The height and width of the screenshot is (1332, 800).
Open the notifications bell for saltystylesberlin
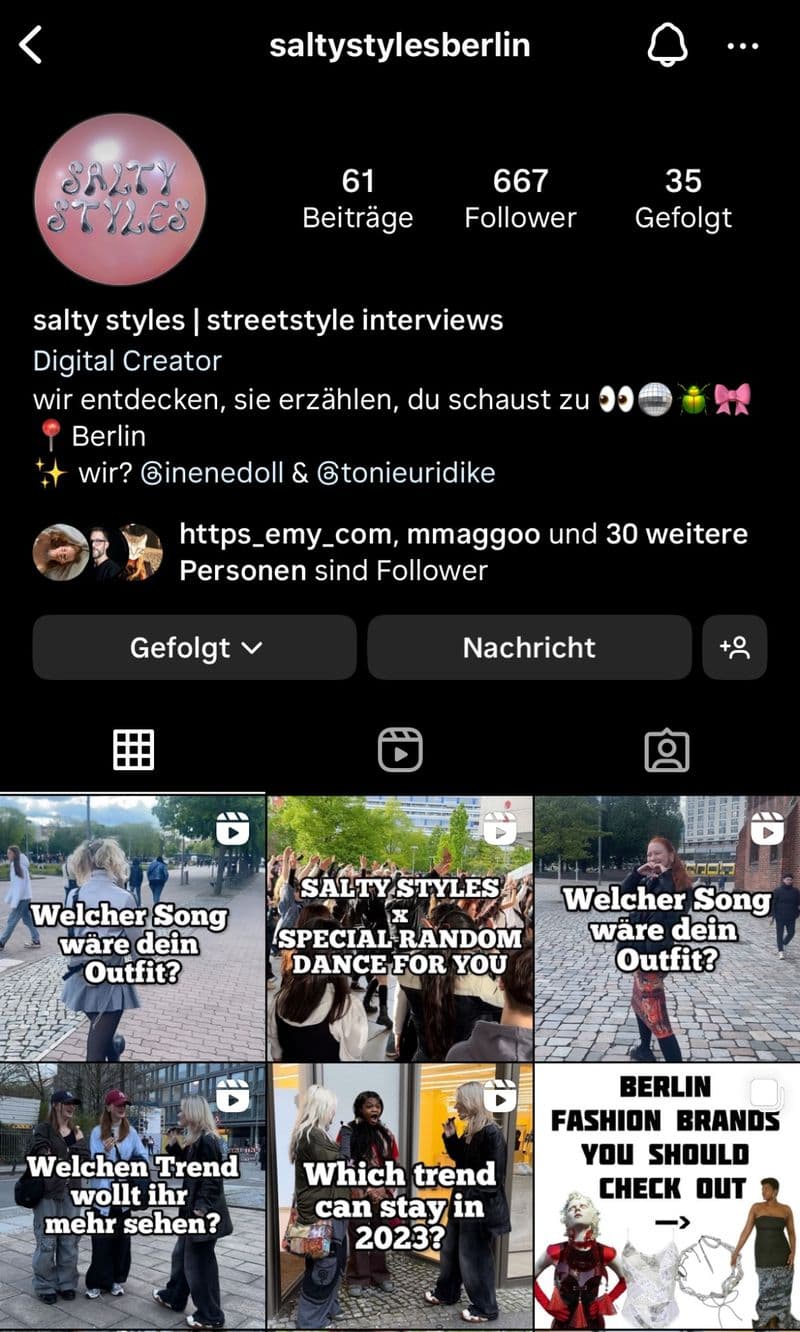[668, 46]
